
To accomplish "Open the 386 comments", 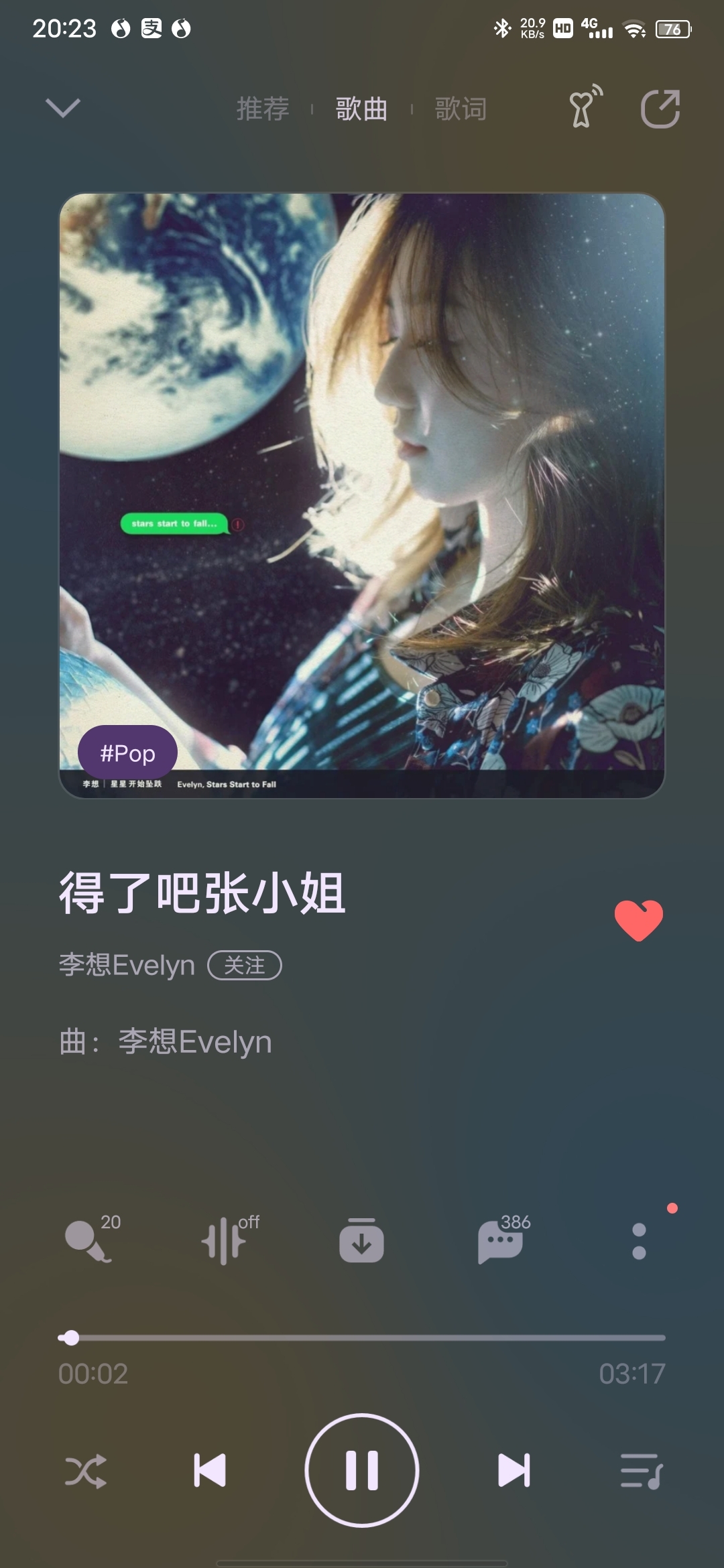I will [500, 1241].
